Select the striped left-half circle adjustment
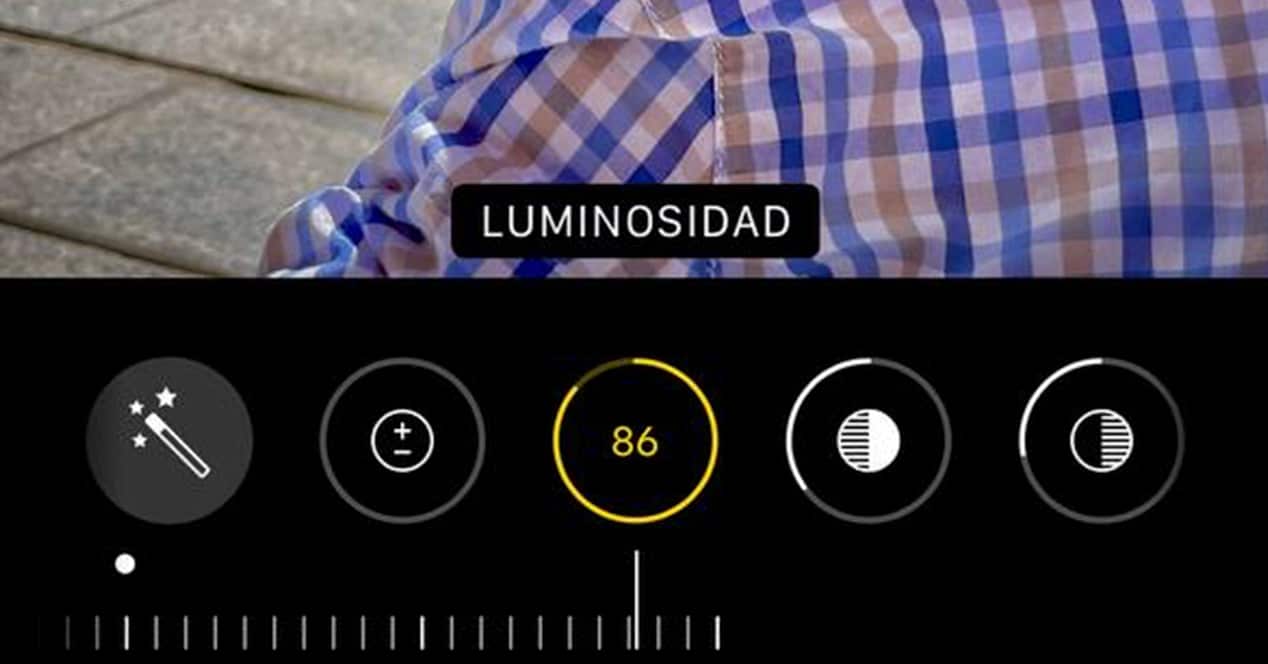The width and height of the screenshot is (1268, 664). tap(868, 441)
